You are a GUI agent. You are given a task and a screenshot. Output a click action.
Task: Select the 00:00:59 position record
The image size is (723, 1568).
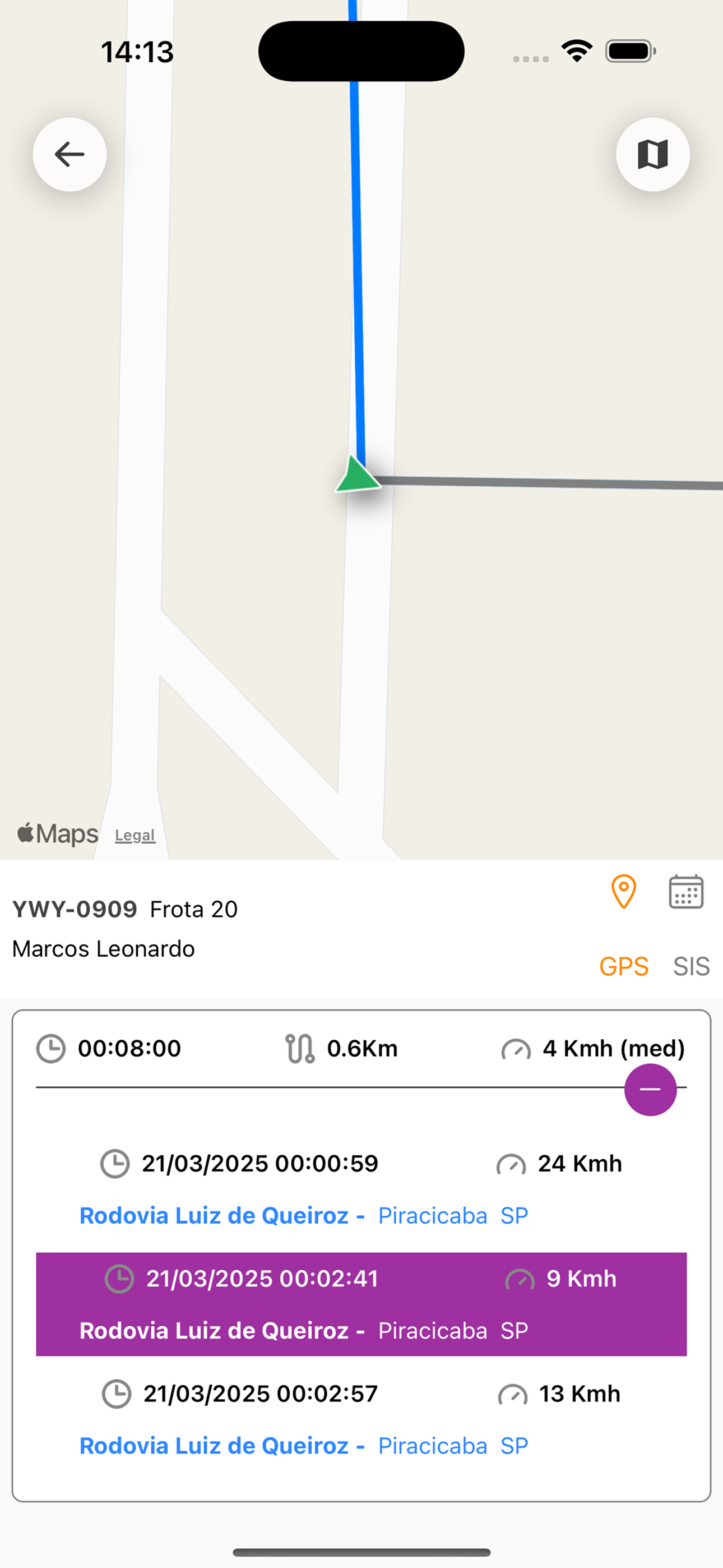[361, 1189]
